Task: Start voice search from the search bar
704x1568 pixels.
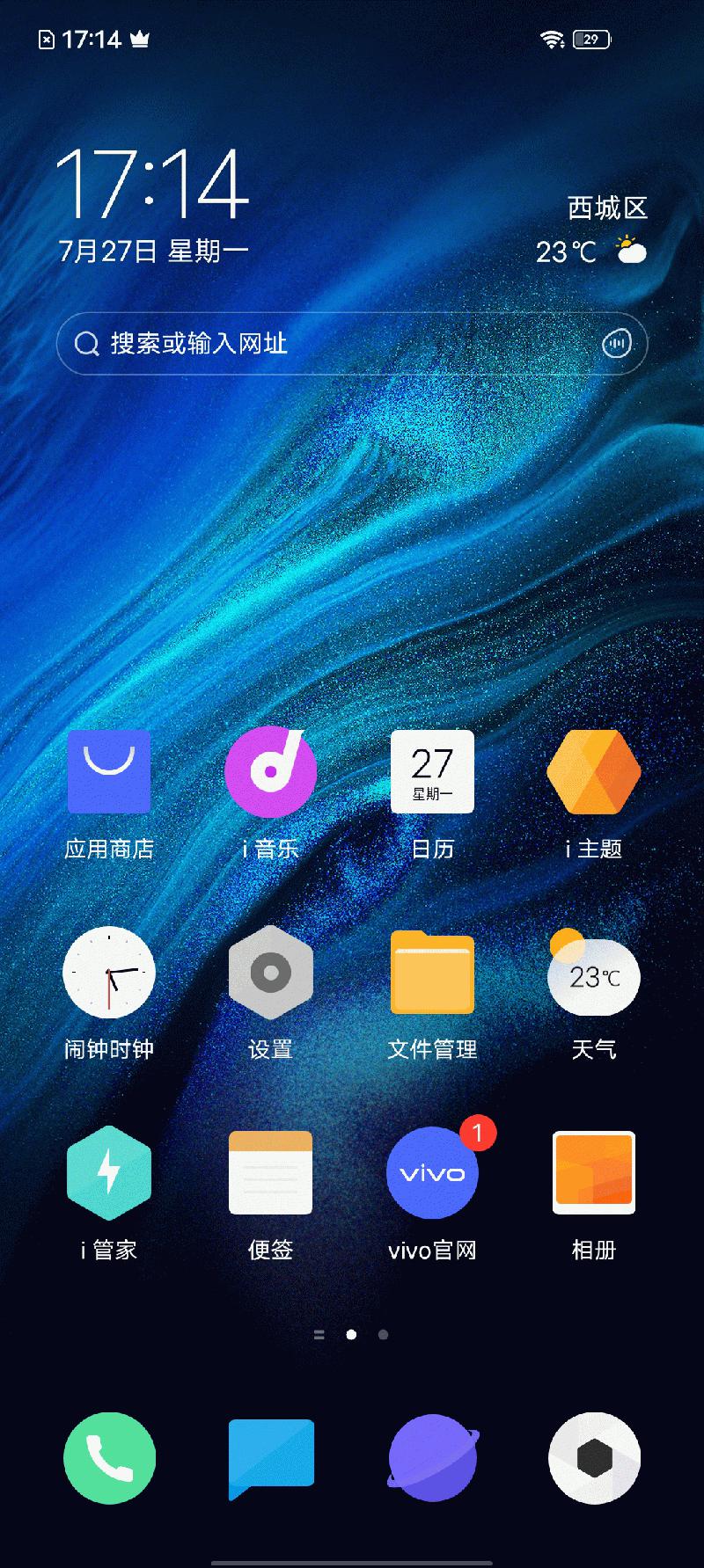Action: (x=616, y=344)
